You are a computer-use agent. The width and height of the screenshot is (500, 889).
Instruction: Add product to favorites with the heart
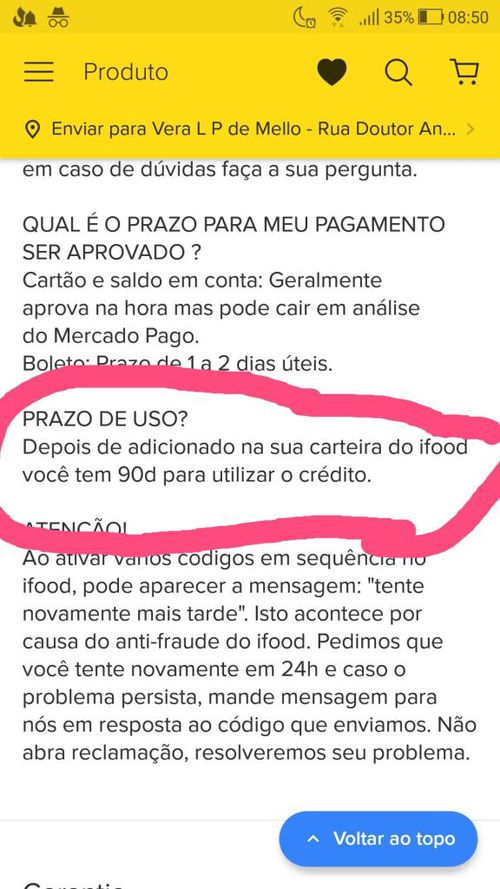point(332,73)
